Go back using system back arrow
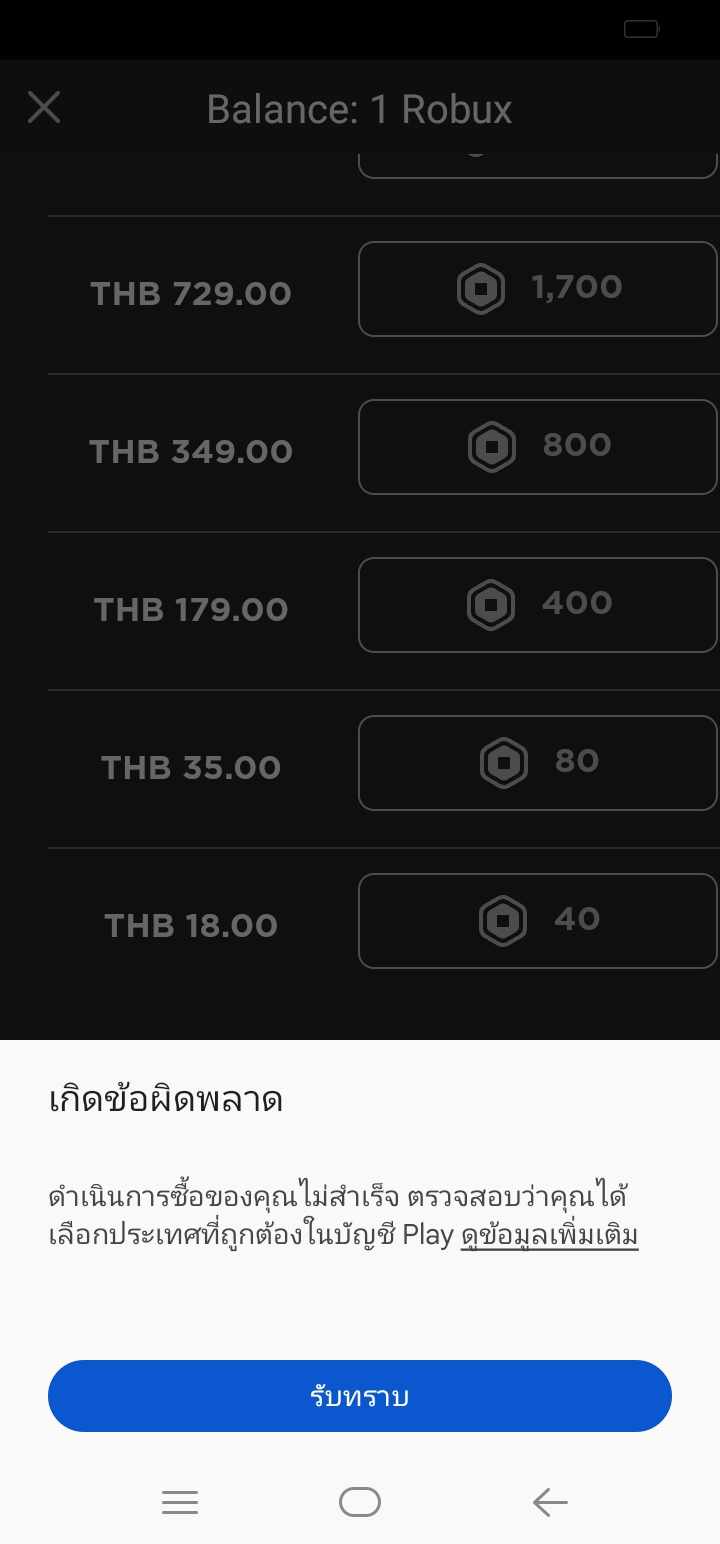The width and height of the screenshot is (720, 1544). (x=549, y=1502)
